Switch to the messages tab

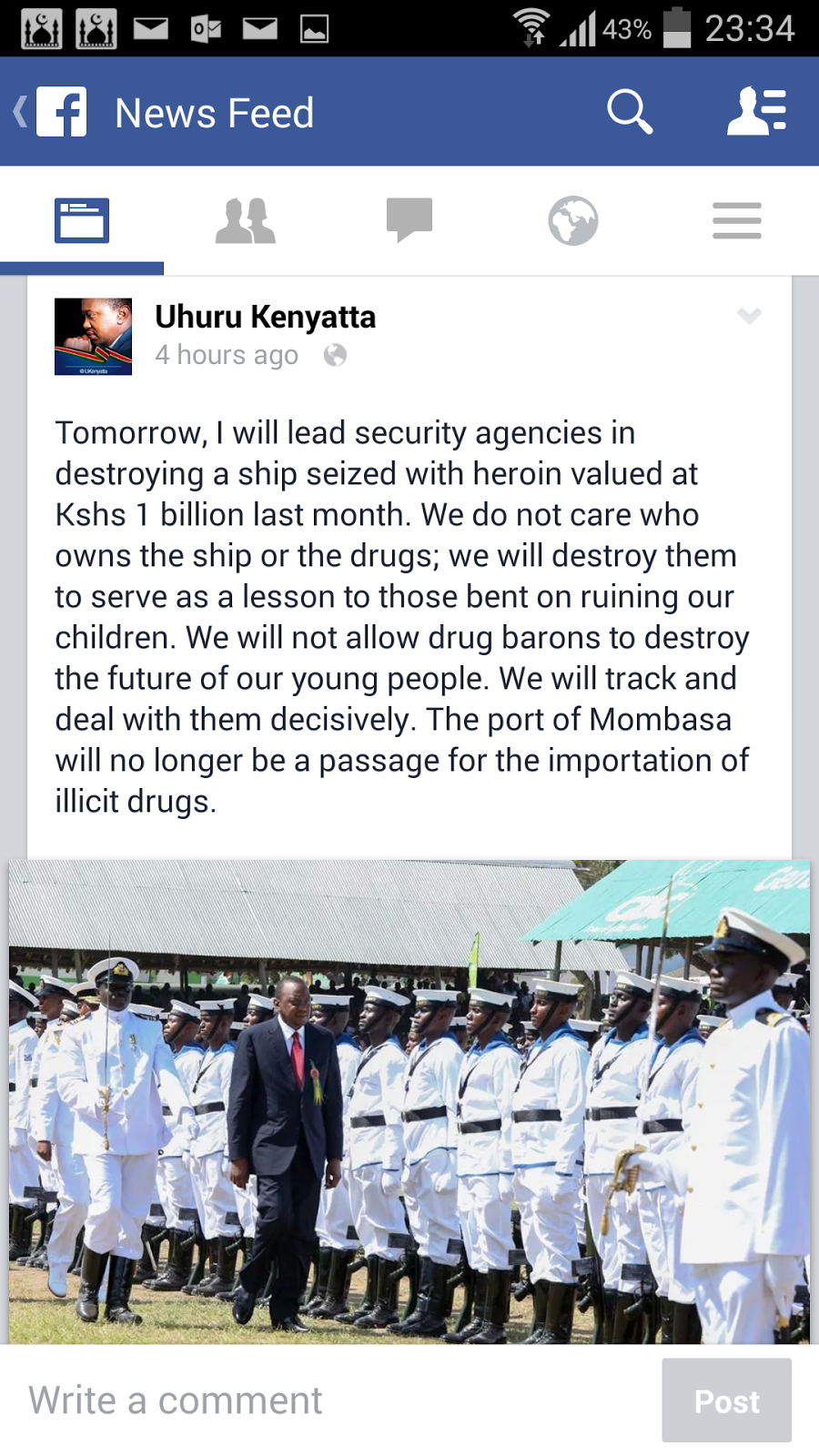(x=409, y=220)
